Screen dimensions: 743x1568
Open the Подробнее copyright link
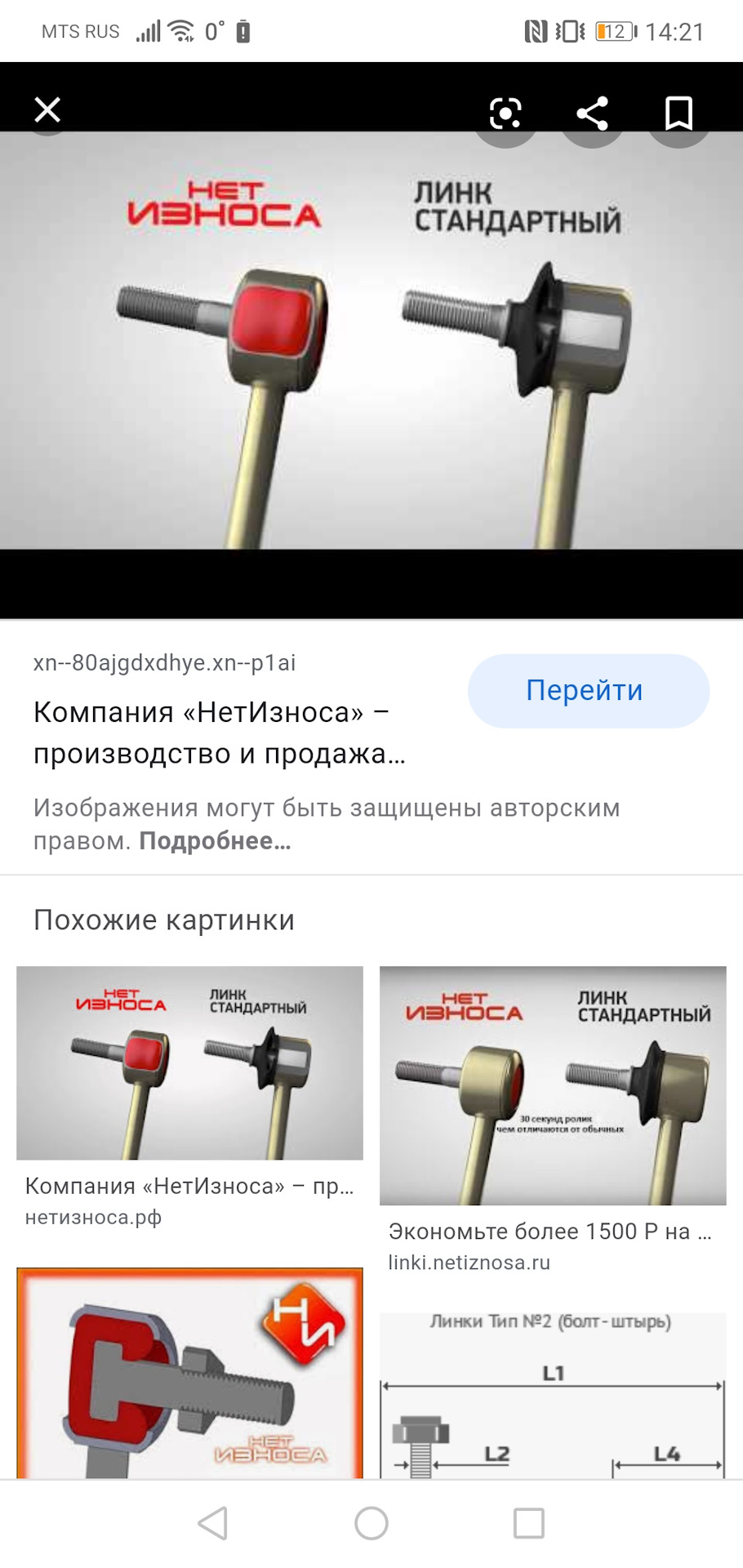tap(215, 841)
